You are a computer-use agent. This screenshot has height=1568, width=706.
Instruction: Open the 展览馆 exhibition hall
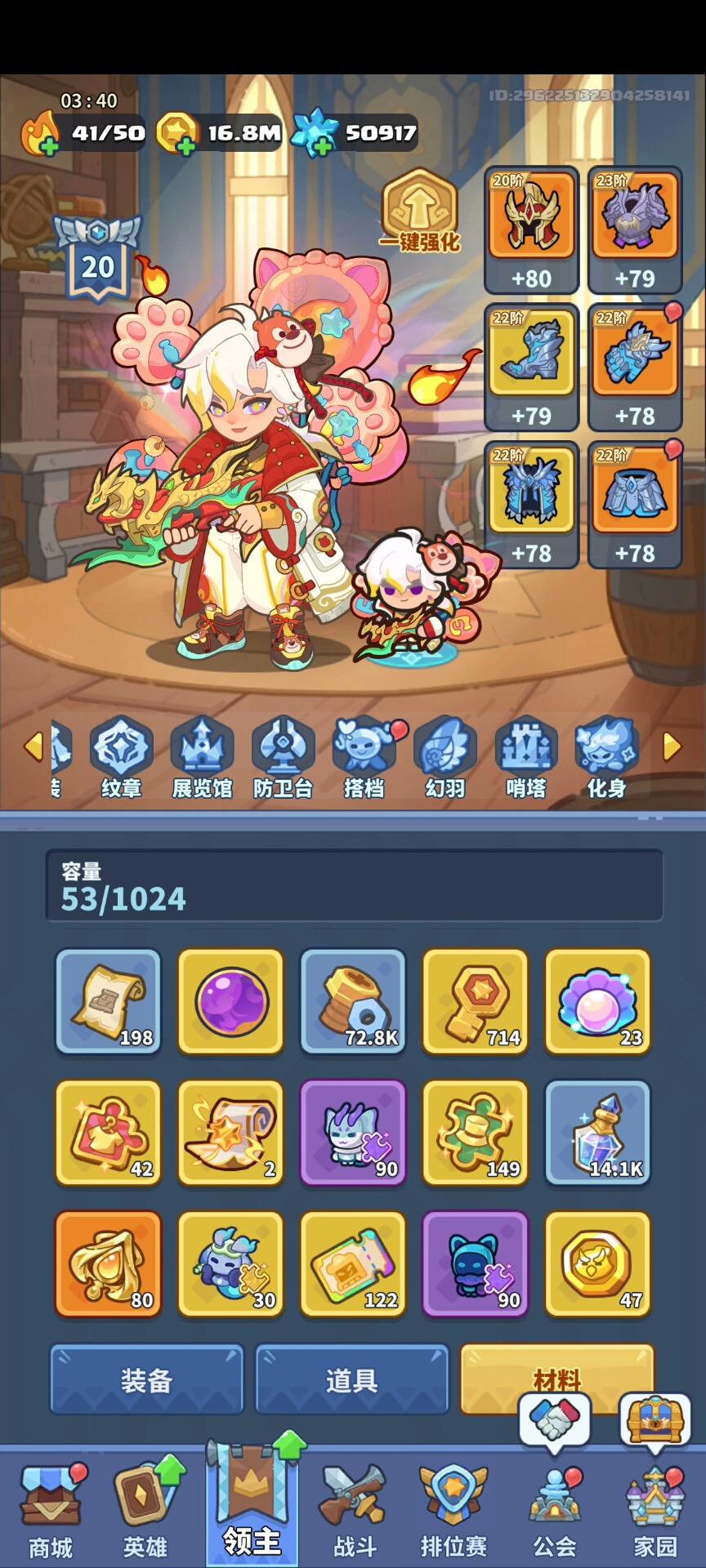[x=202, y=756]
